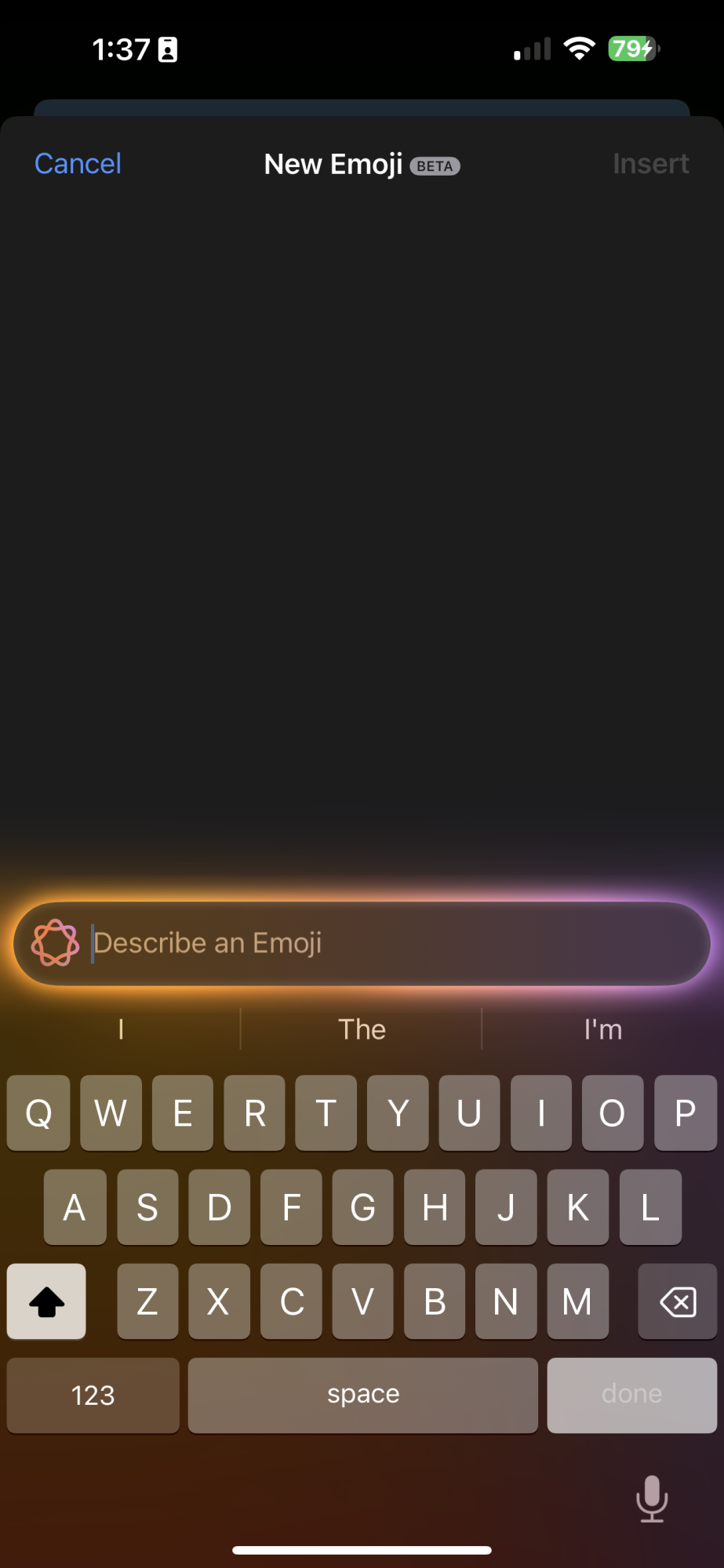Cancel the new emoji creation

click(x=78, y=164)
